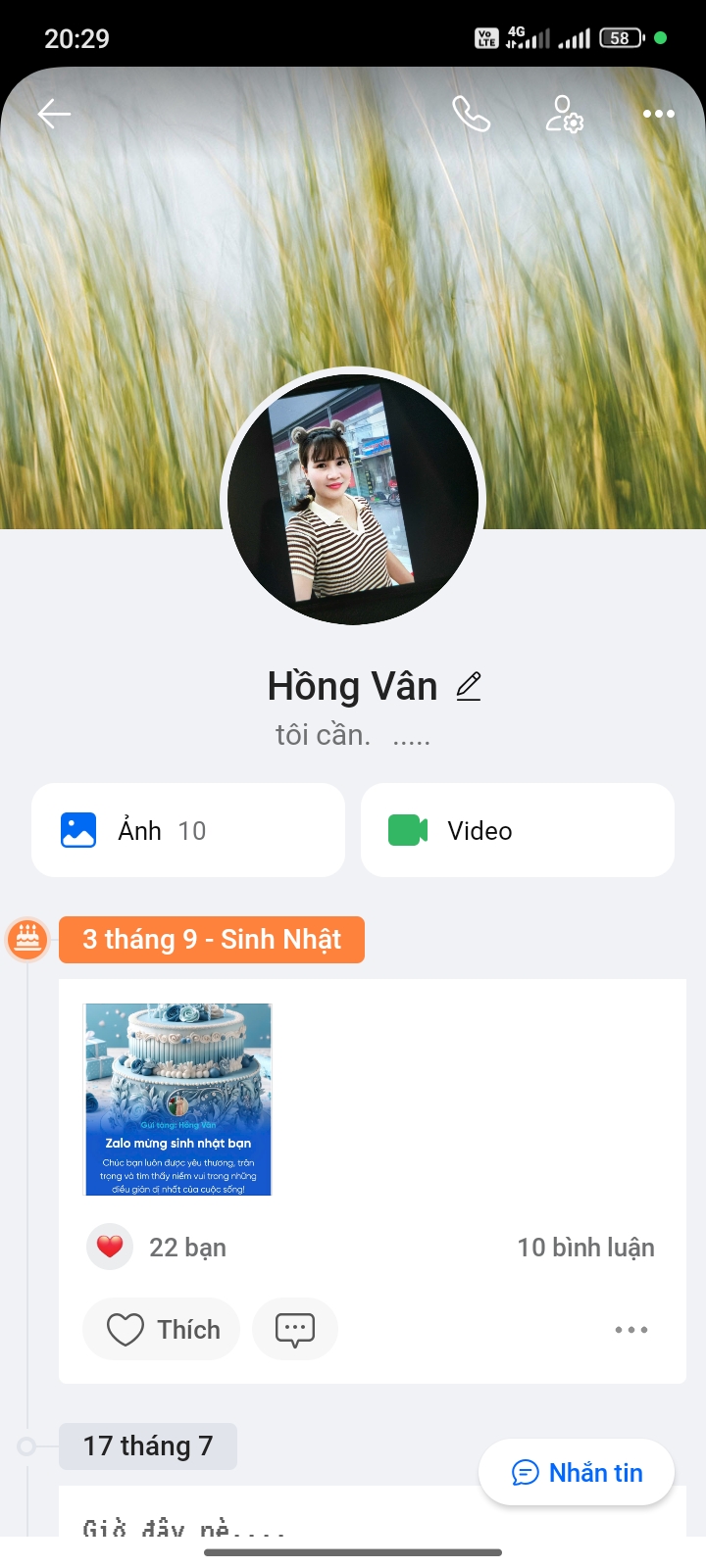View the 10 bình luận comments

585,1248
